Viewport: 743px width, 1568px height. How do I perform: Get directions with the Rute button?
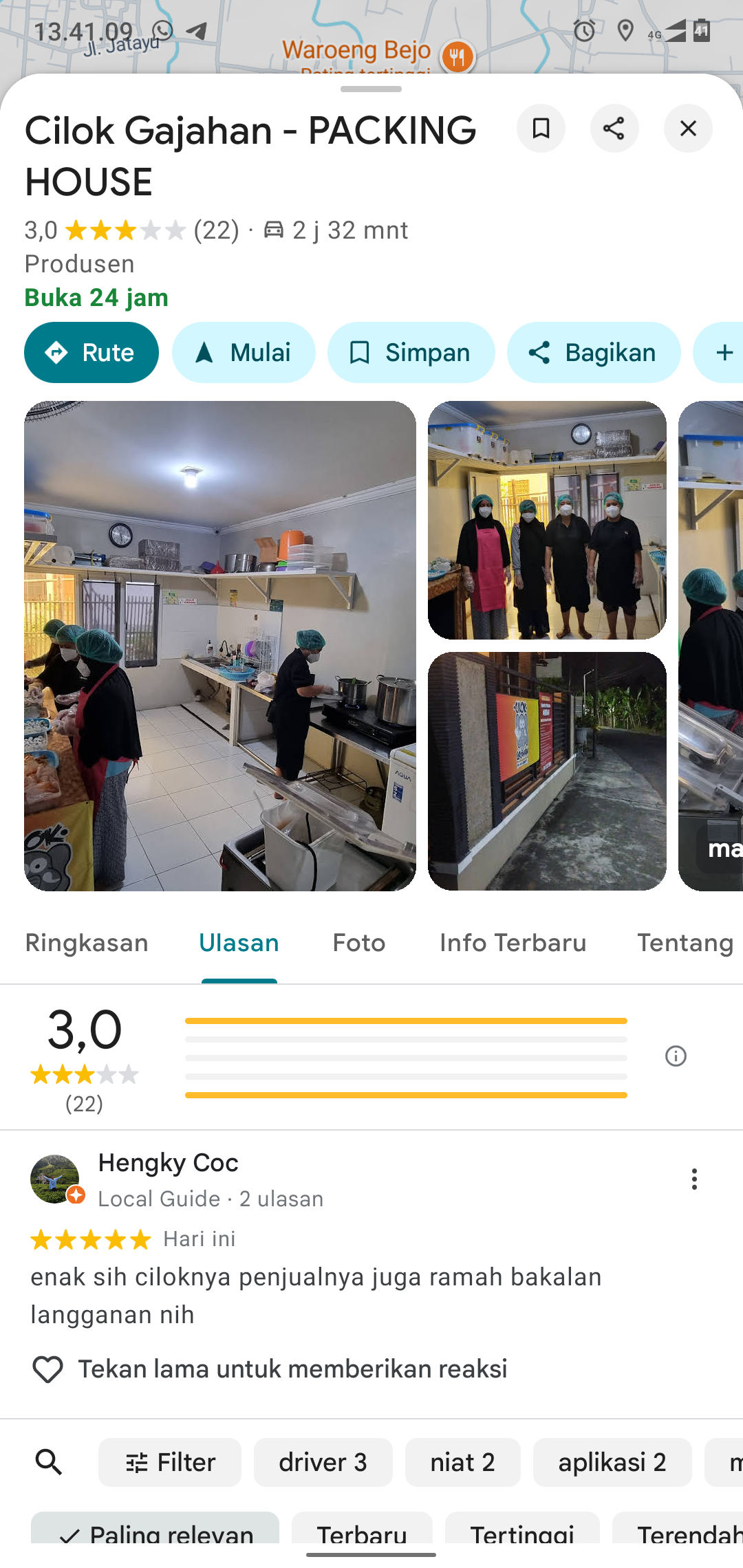click(91, 353)
